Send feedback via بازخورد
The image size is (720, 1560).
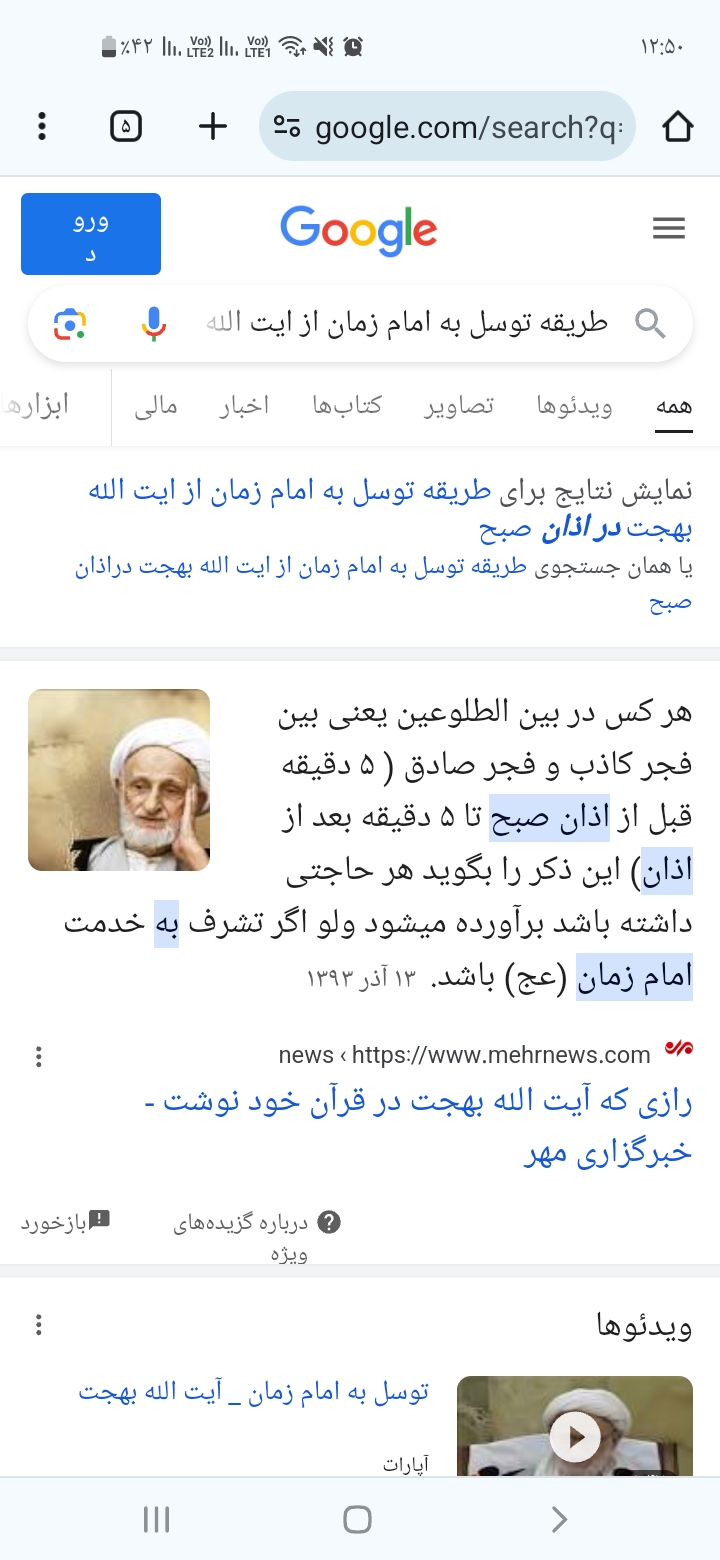(x=66, y=1222)
